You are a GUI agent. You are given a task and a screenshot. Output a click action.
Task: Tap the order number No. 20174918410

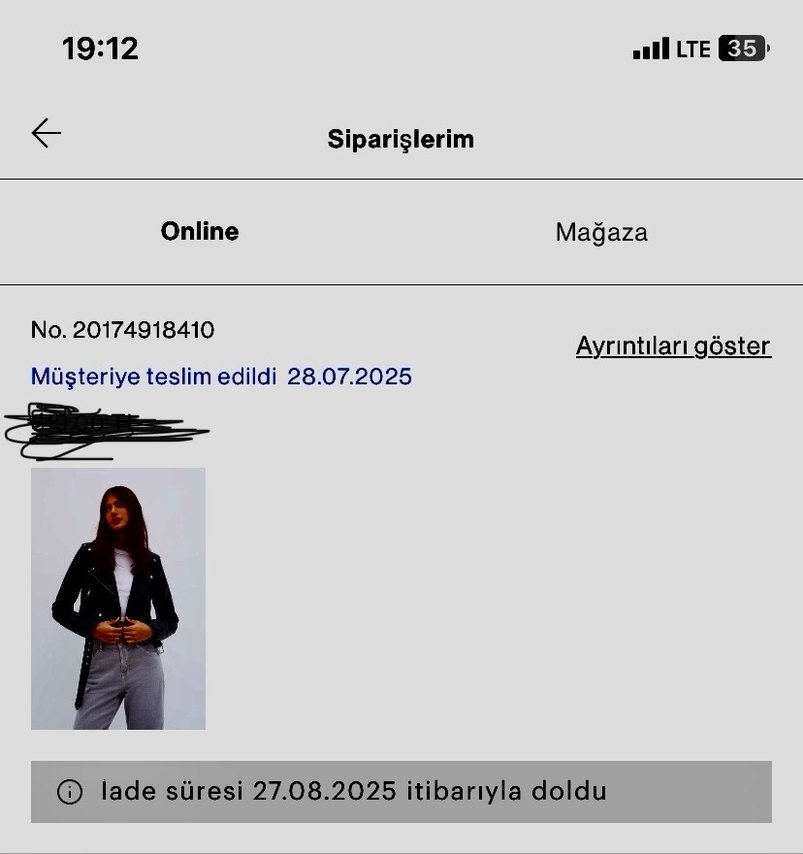pyautogui.click(x=123, y=328)
